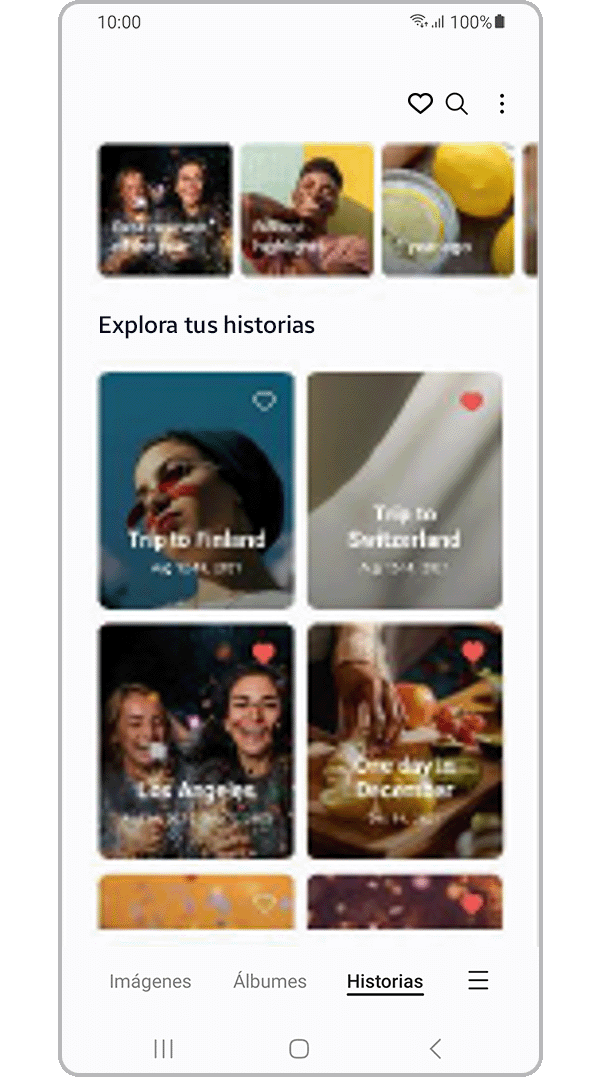Search the gallery
The width and height of the screenshot is (600, 1077).
click(x=457, y=104)
